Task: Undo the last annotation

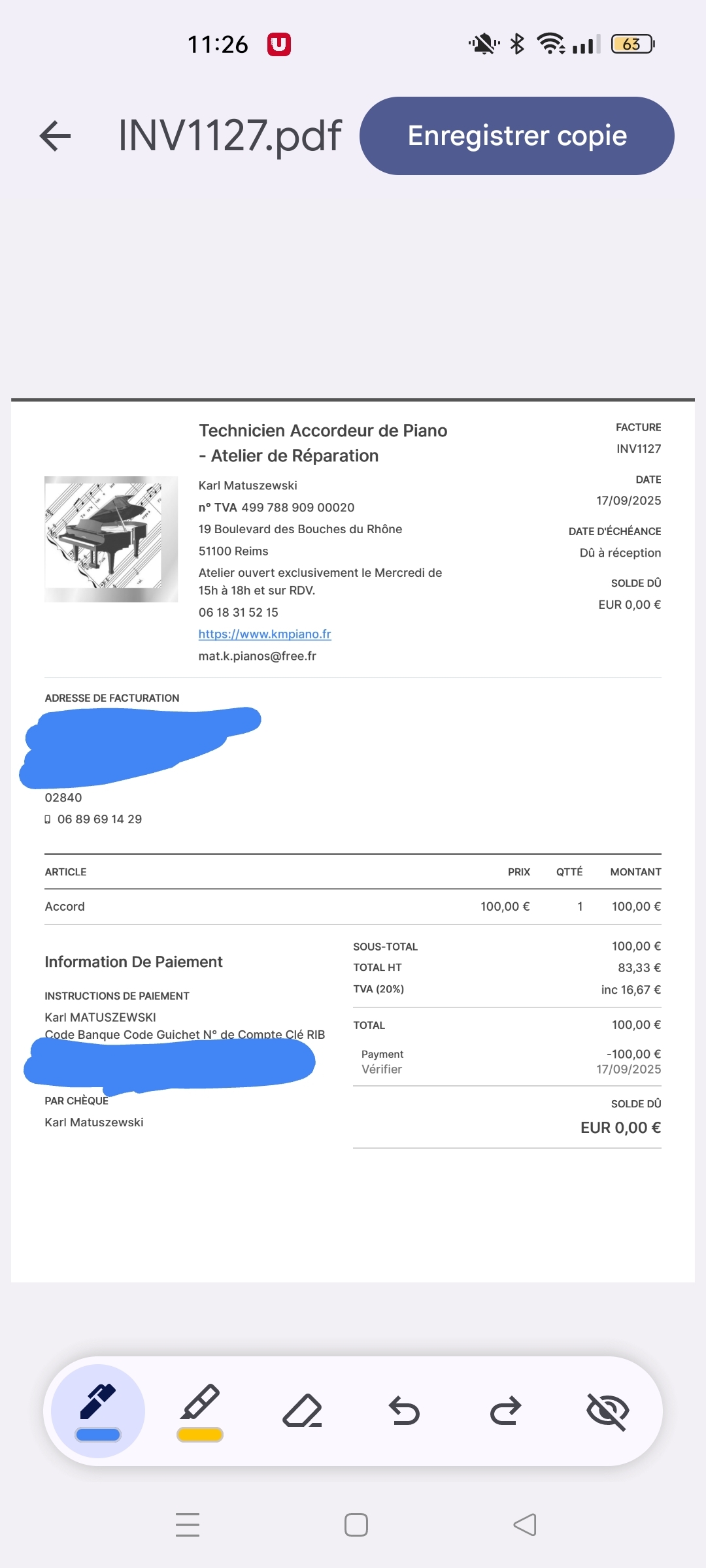Action: (404, 1410)
